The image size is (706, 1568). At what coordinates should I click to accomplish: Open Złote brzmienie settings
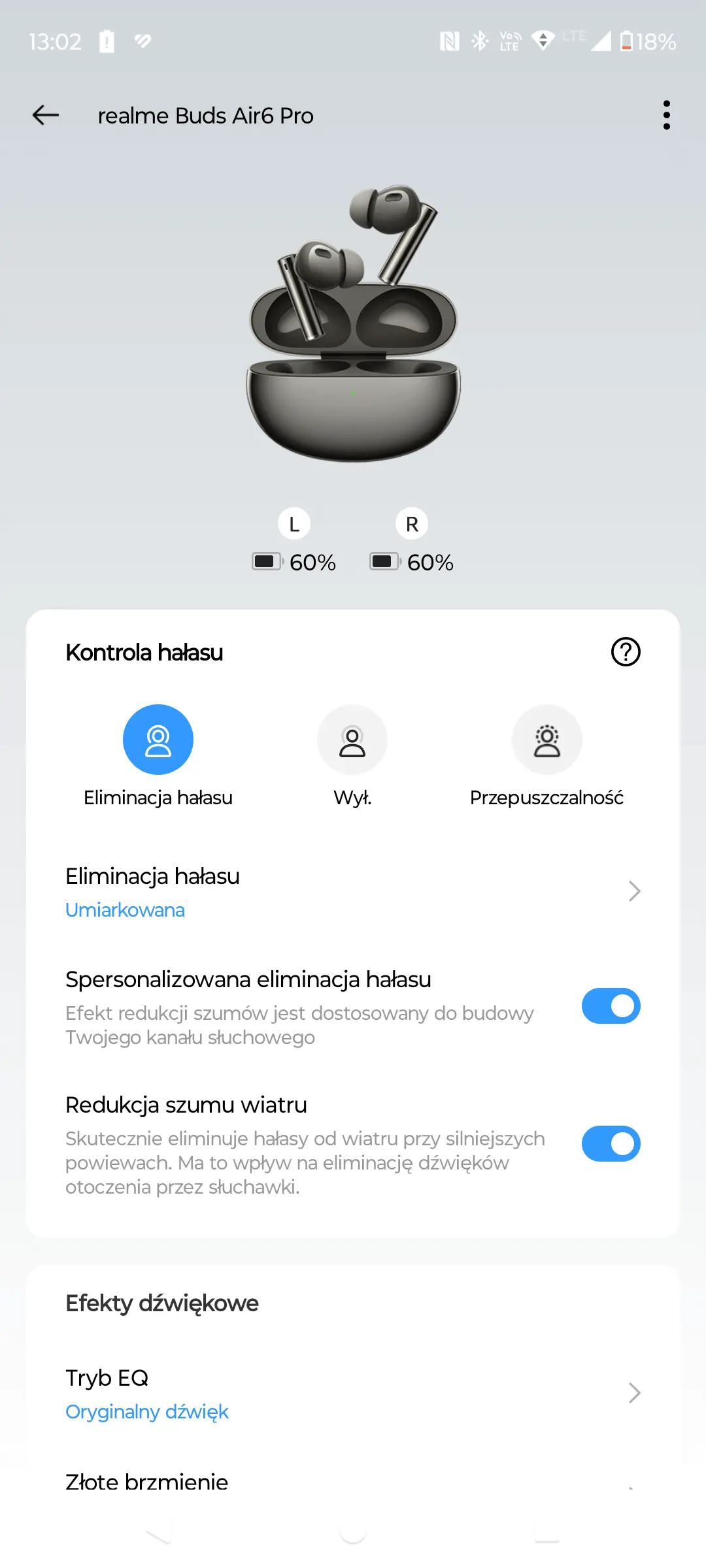click(x=146, y=1482)
